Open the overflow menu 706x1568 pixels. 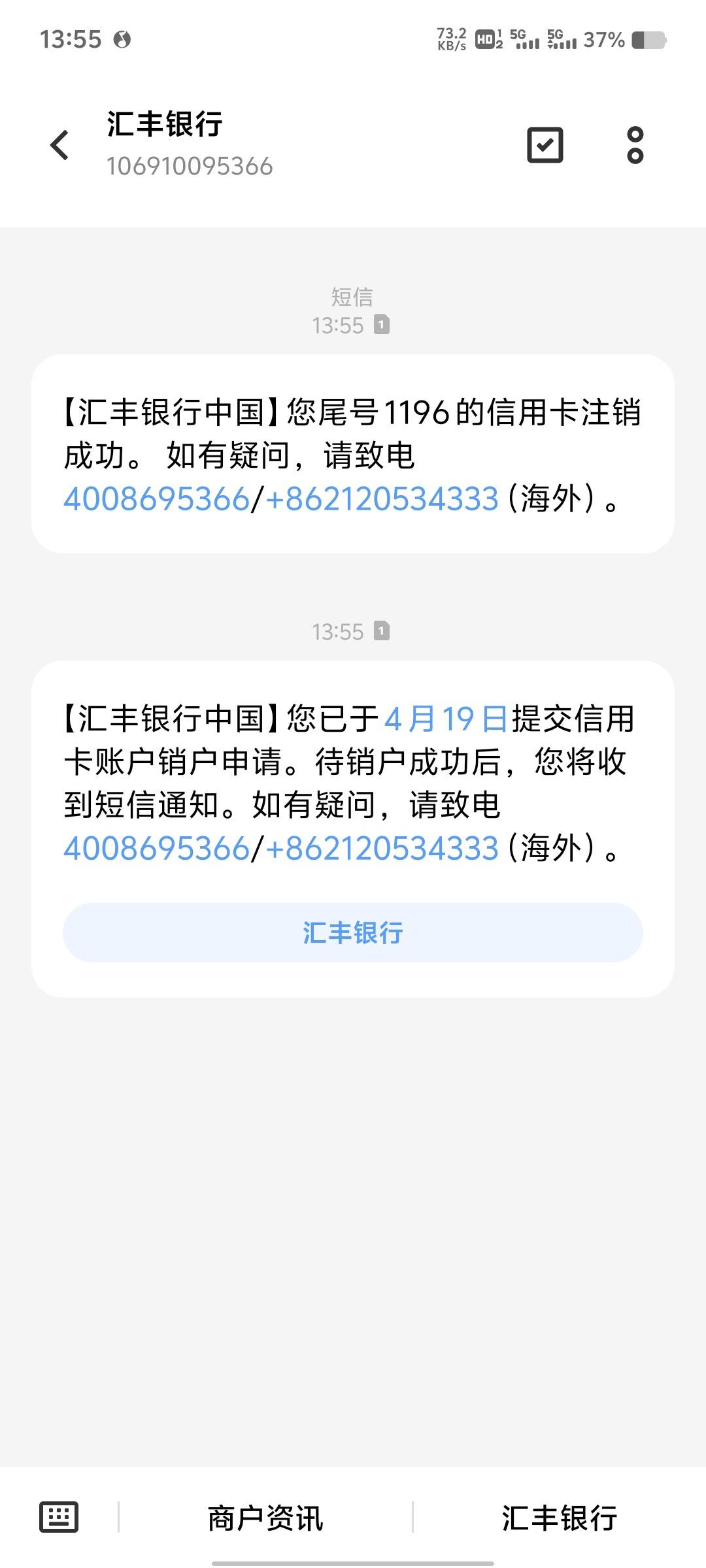tap(635, 145)
